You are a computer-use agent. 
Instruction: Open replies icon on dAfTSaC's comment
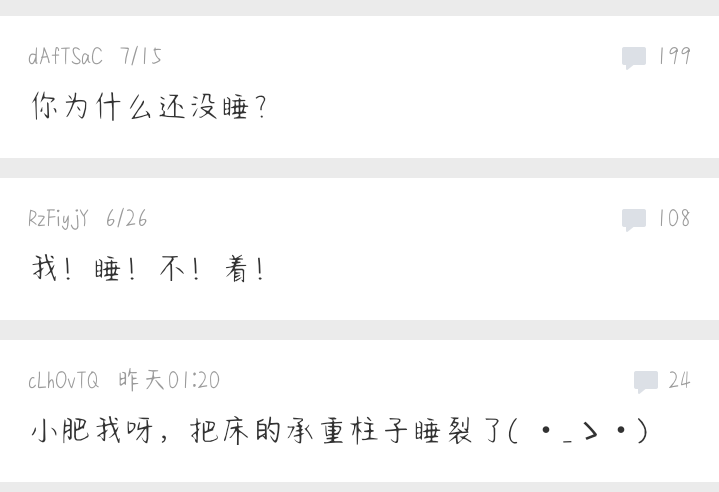pos(634,57)
